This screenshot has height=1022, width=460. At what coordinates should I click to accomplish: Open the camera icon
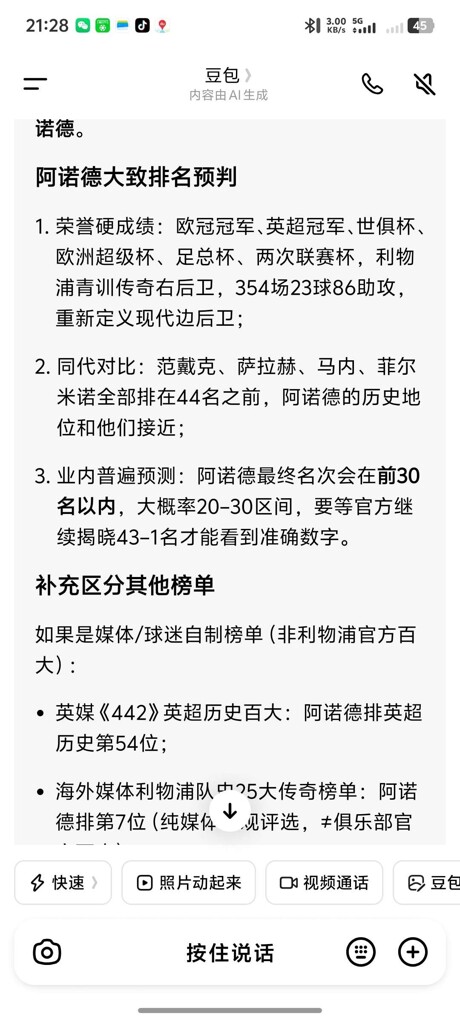(x=47, y=952)
